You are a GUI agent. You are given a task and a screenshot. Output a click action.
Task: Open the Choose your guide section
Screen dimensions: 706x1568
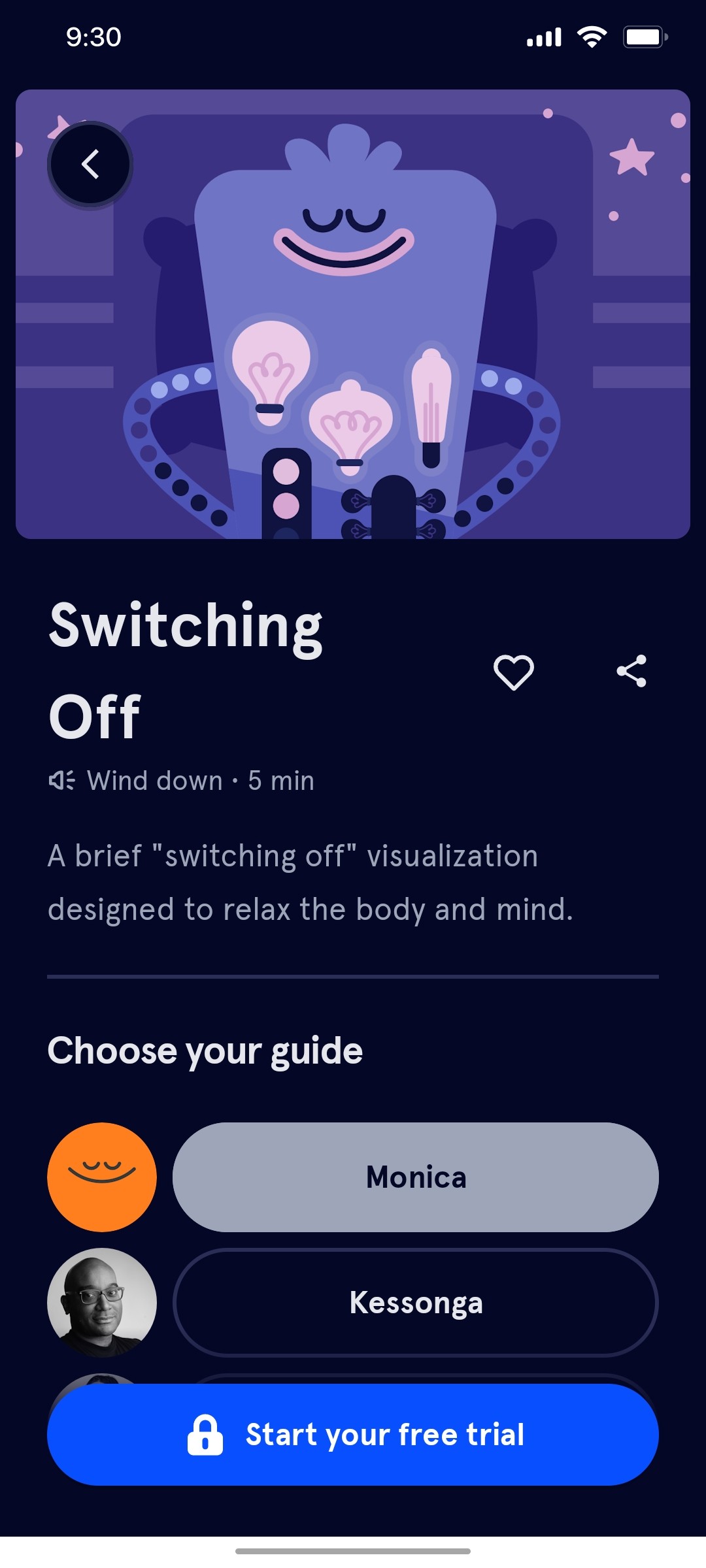point(205,1050)
